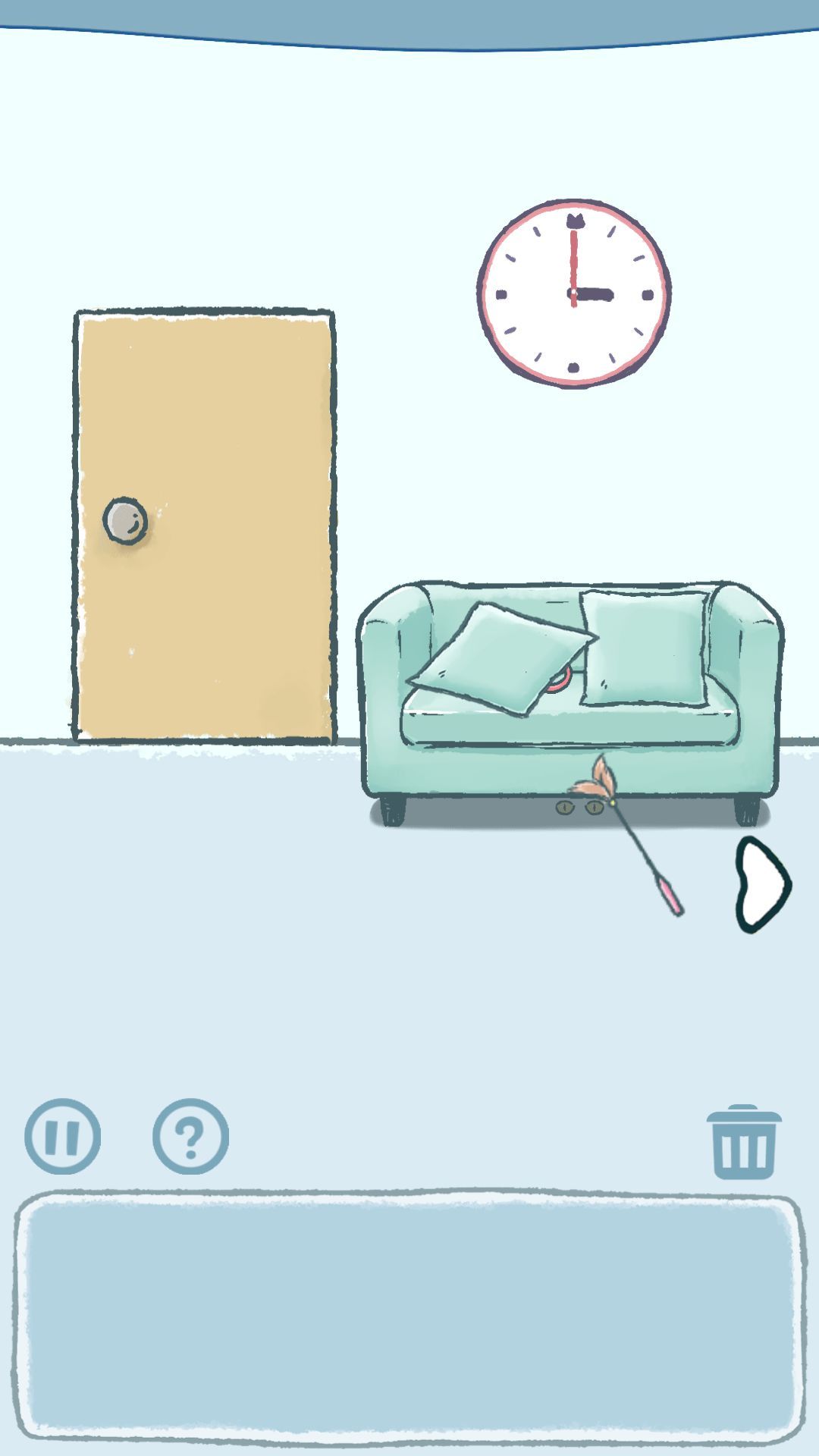The height and width of the screenshot is (1456, 819).
Task: Tap the wall clock
Action: 574,293
